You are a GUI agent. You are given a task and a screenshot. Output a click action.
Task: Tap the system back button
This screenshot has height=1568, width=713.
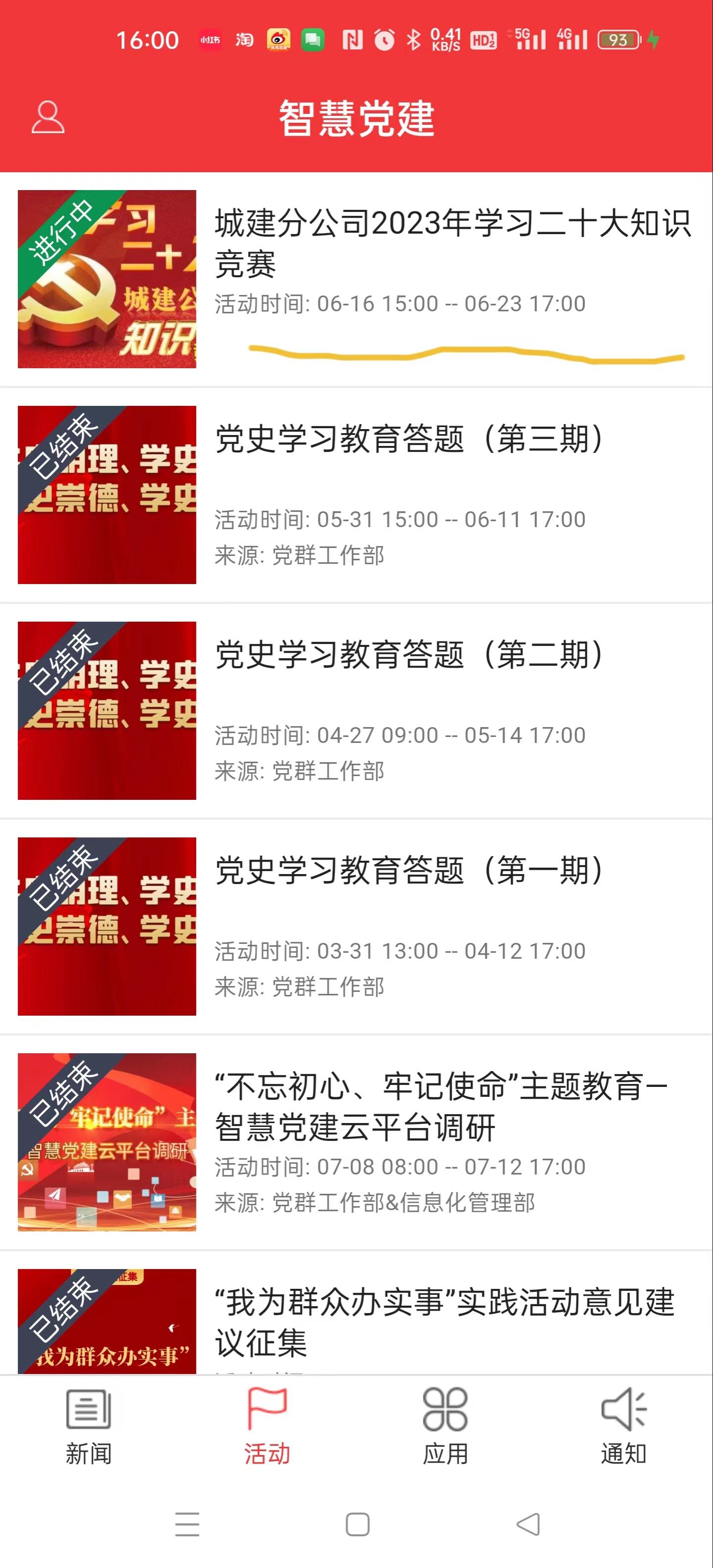click(x=528, y=1524)
